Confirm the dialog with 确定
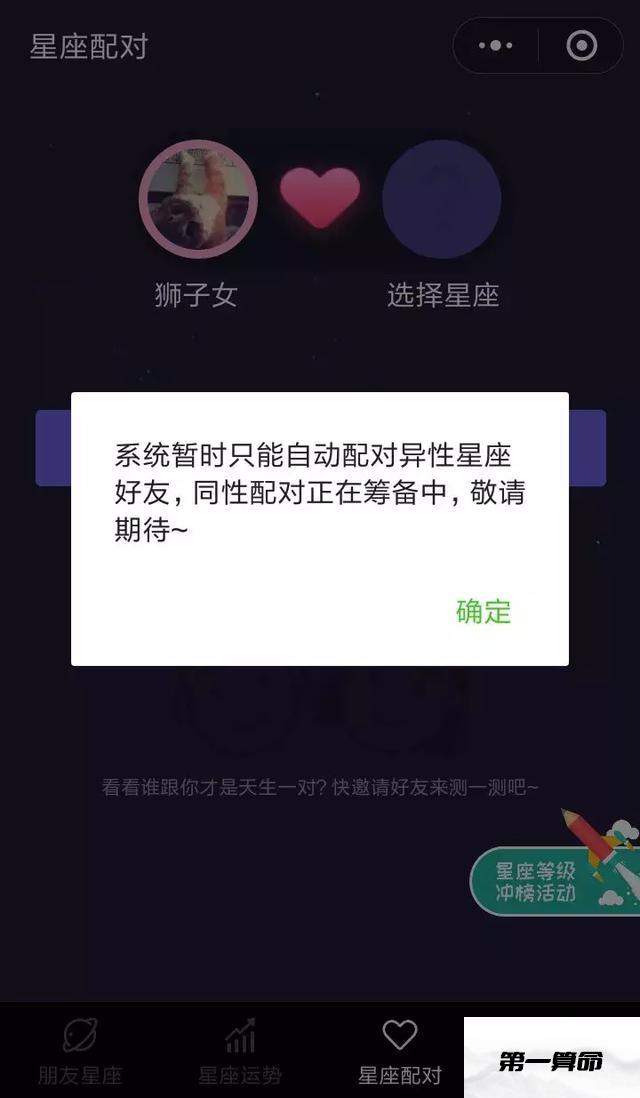The height and width of the screenshot is (1098, 640). tap(483, 611)
